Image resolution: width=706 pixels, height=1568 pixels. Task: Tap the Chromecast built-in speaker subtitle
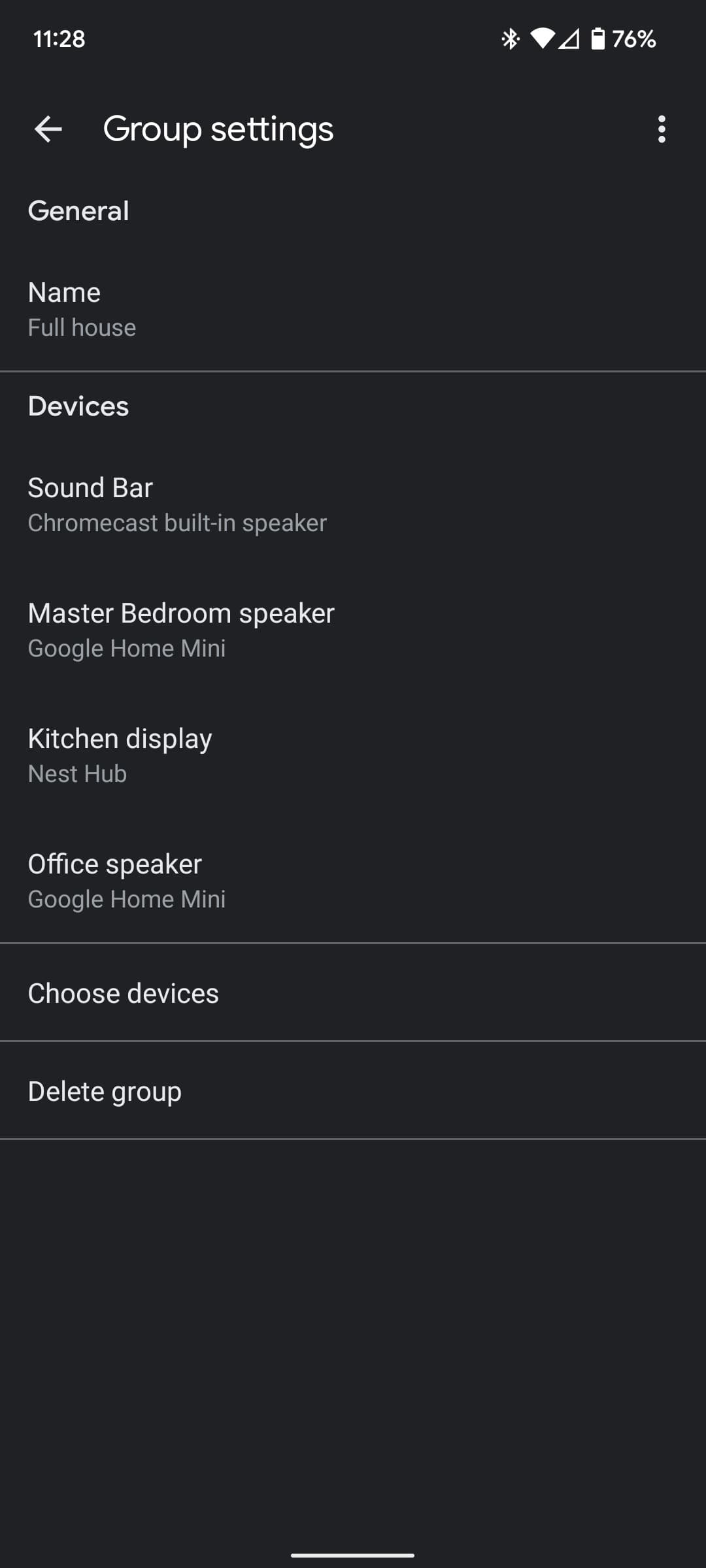click(x=177, y=522)
